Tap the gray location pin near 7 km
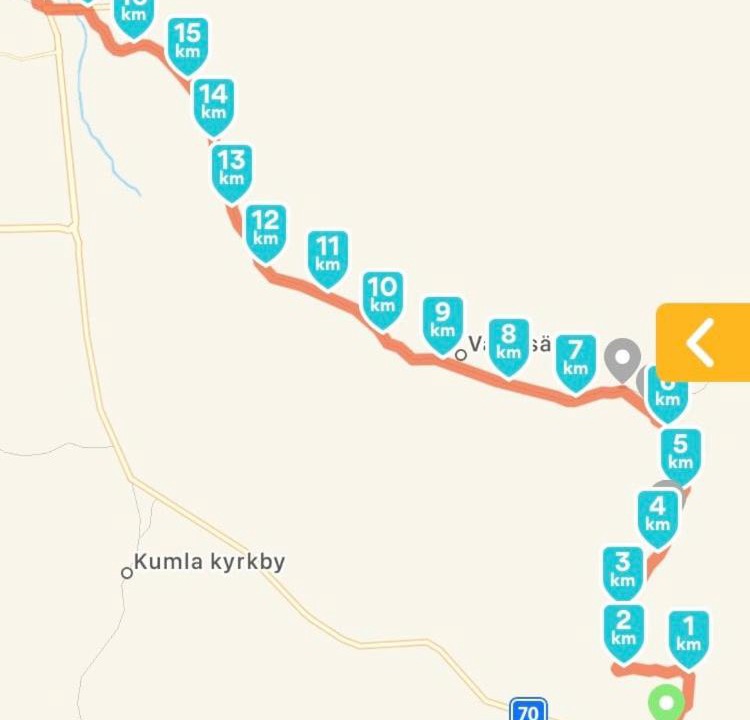Screen dimensions: 750x720 [623, 357]
